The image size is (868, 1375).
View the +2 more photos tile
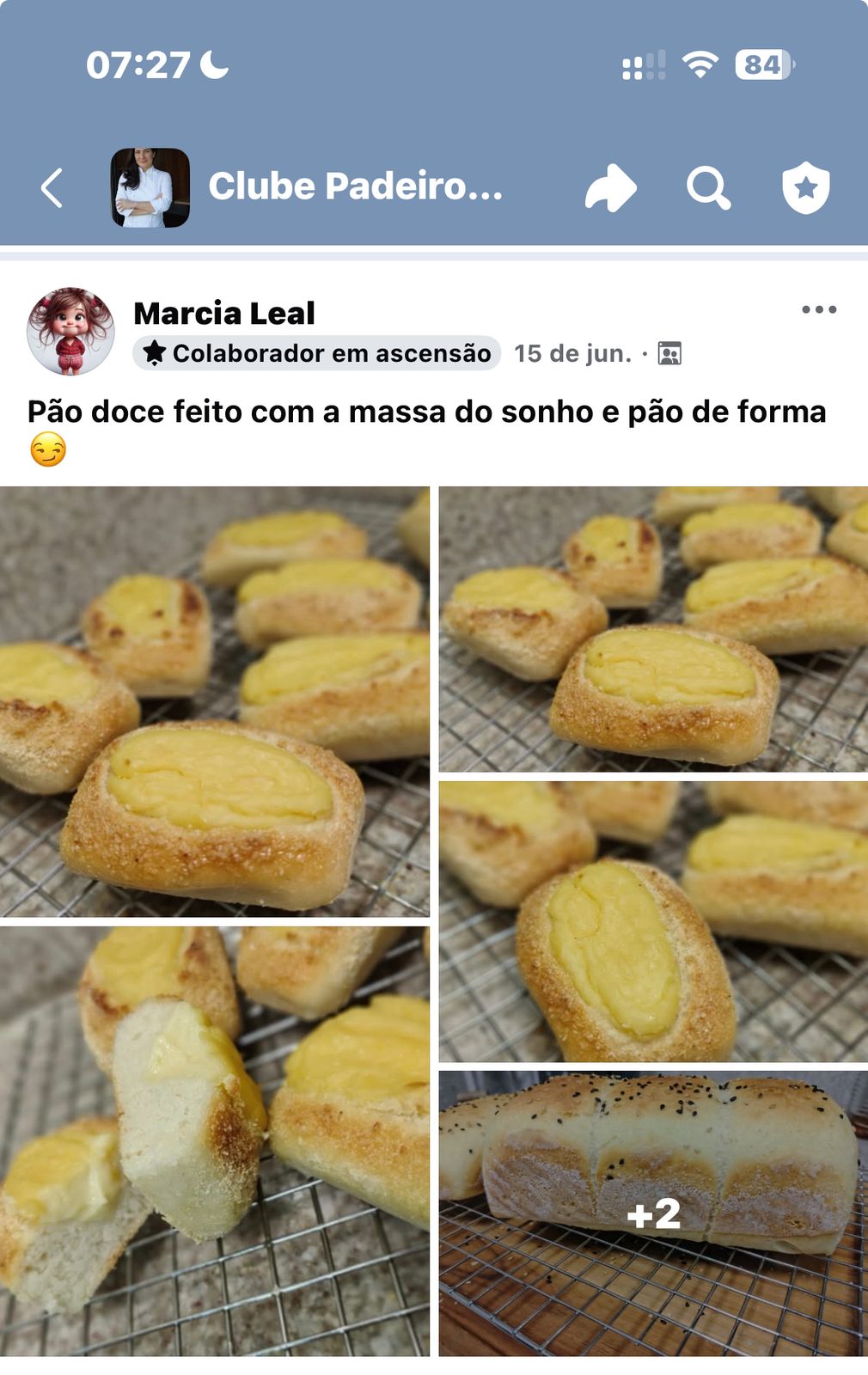653,1213
